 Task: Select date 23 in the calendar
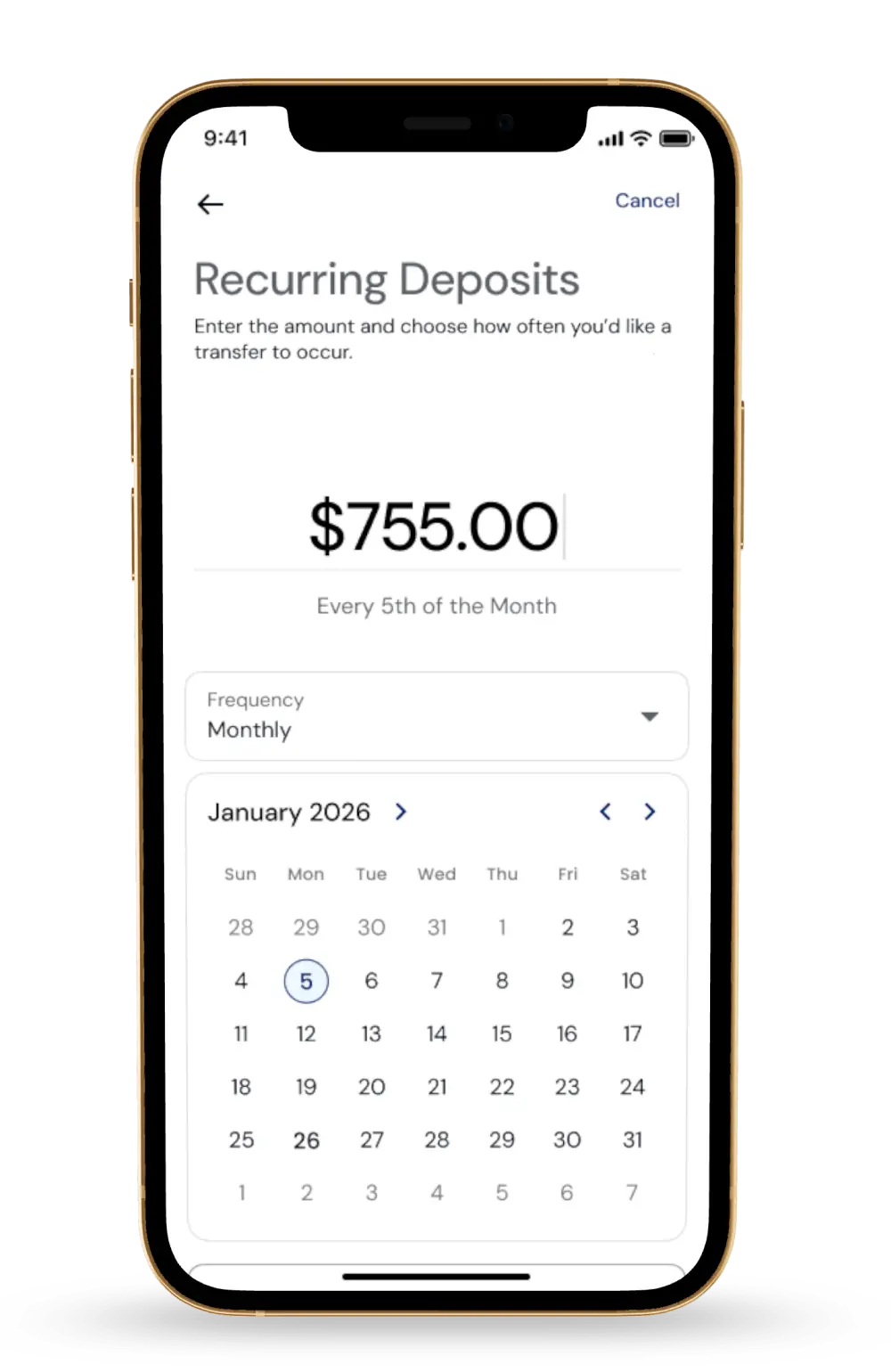(567, 1087)
